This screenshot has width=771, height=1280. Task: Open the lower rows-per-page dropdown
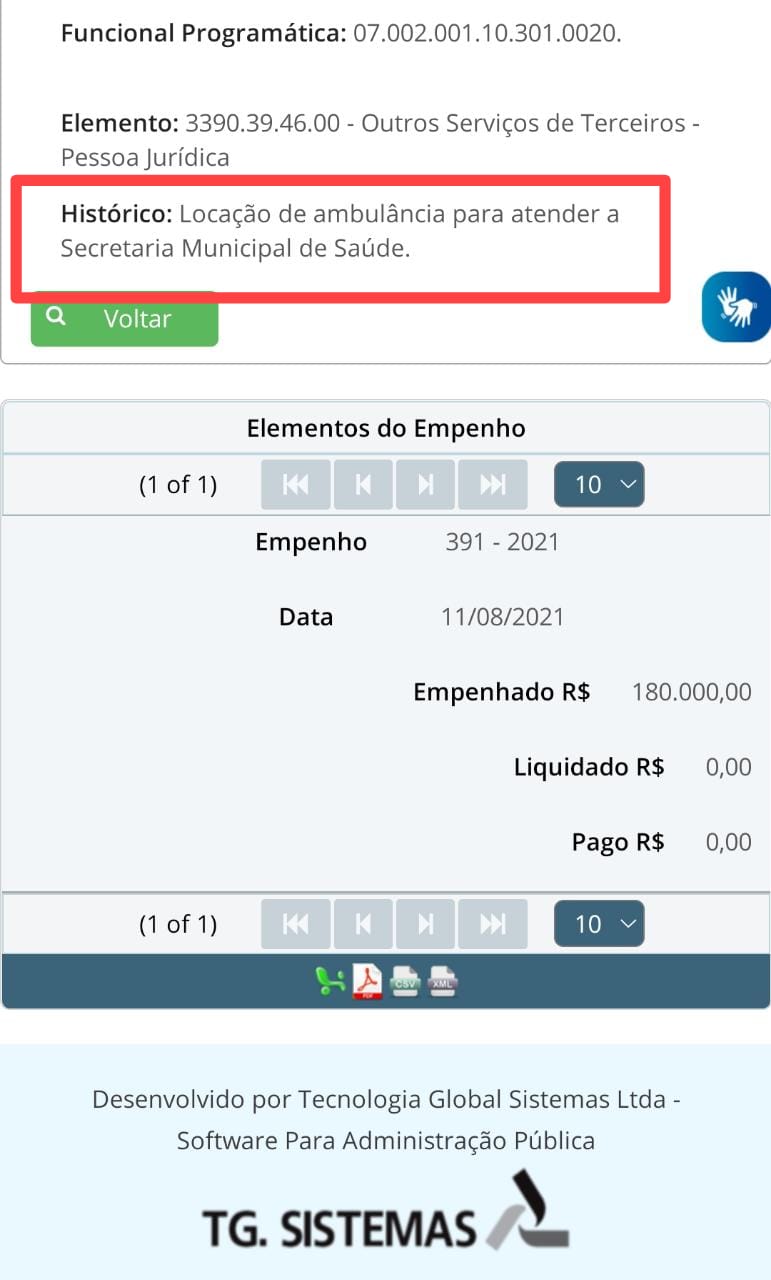(599, 924)
